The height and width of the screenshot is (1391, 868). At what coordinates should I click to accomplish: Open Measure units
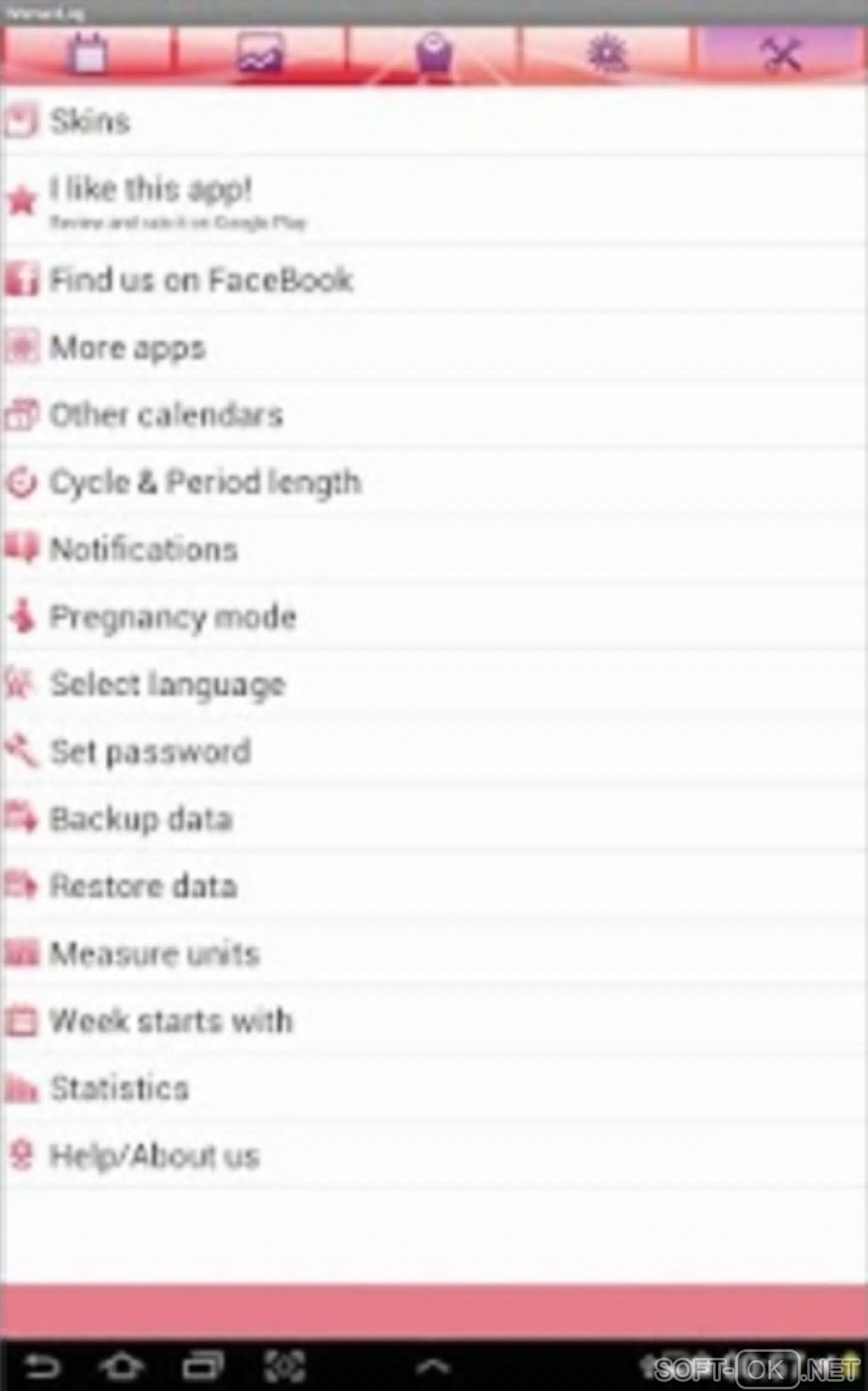click(154, 953)
